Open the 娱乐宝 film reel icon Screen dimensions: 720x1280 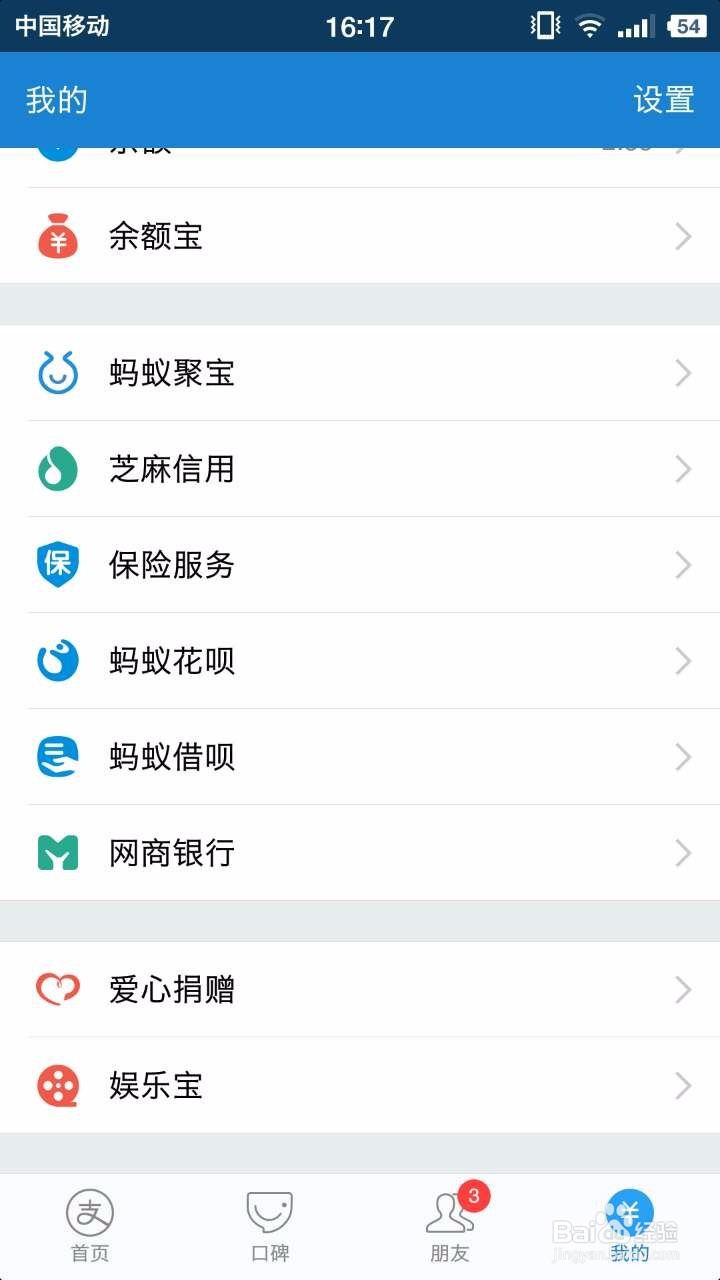pyautogui.click(x=57, y=1085)
